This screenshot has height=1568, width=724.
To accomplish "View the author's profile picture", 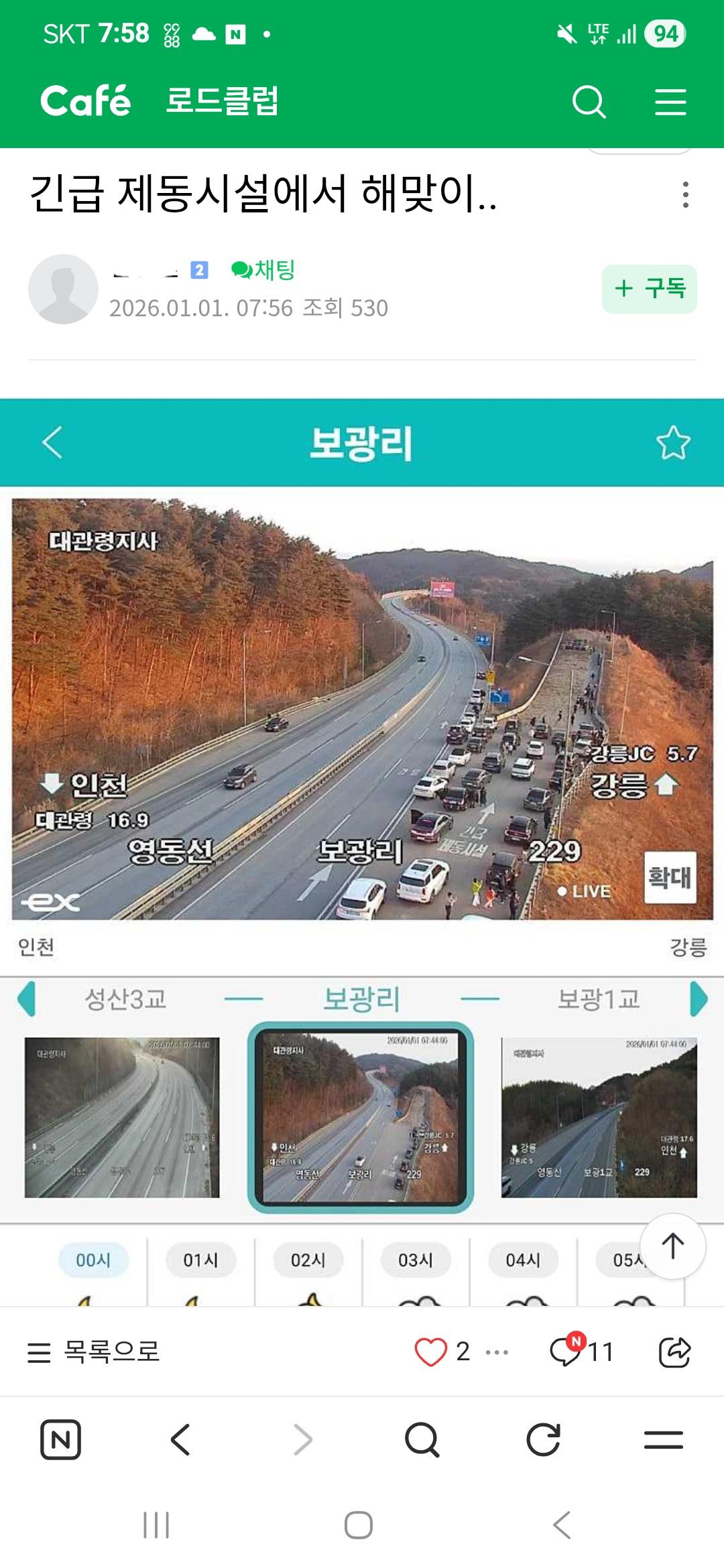I will click(x=63, y=289).
